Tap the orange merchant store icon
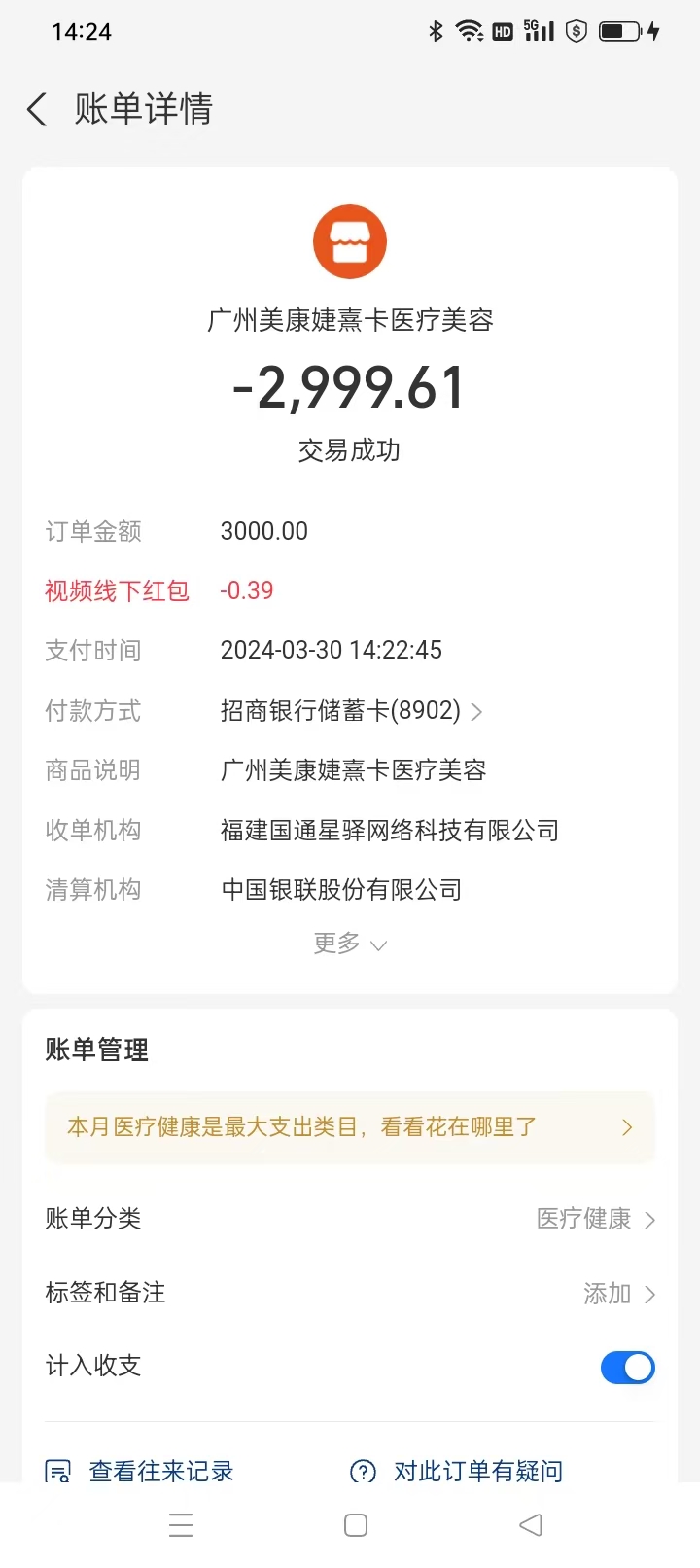This screenshot has width=700, height=1568. click(x=350, y=240)
